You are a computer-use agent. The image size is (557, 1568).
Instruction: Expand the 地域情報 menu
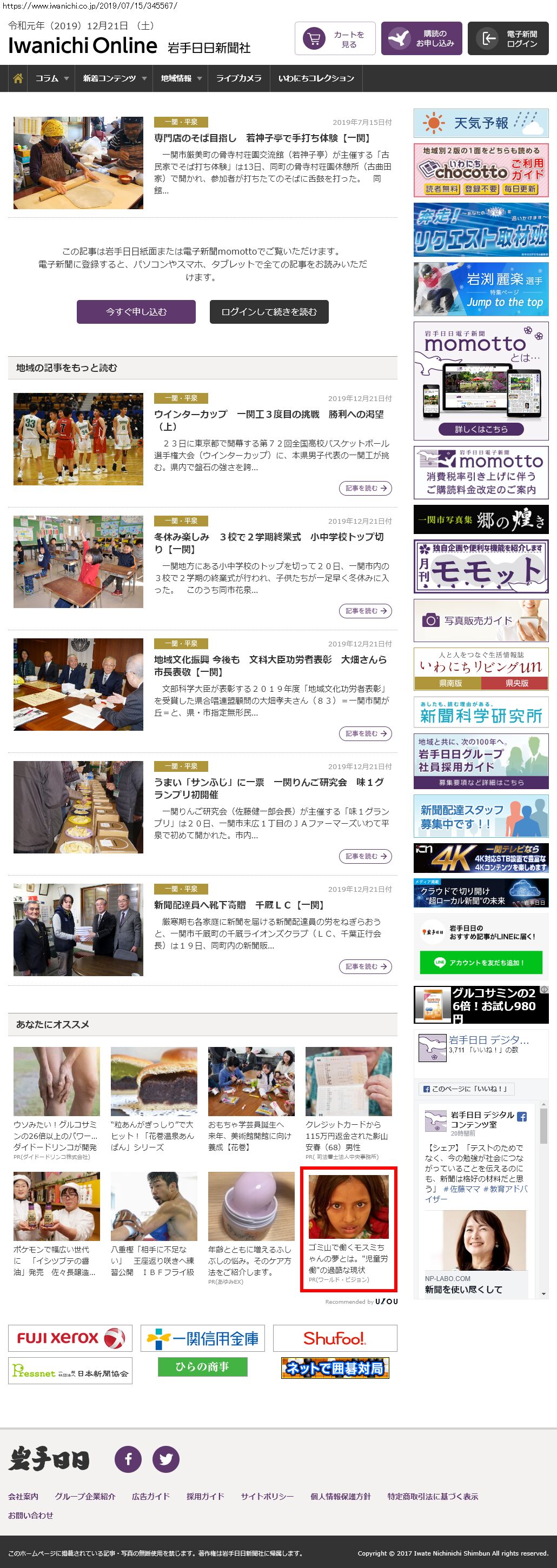pyautogui.click(x=181, y=78)
